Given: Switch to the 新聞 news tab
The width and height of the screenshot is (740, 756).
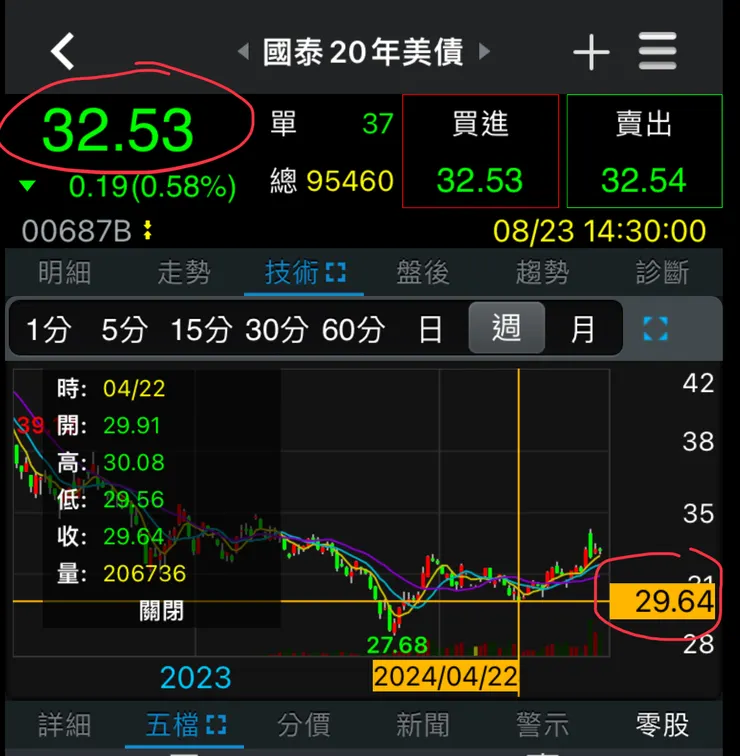Looking at the screenshot, I should (423, 725).
